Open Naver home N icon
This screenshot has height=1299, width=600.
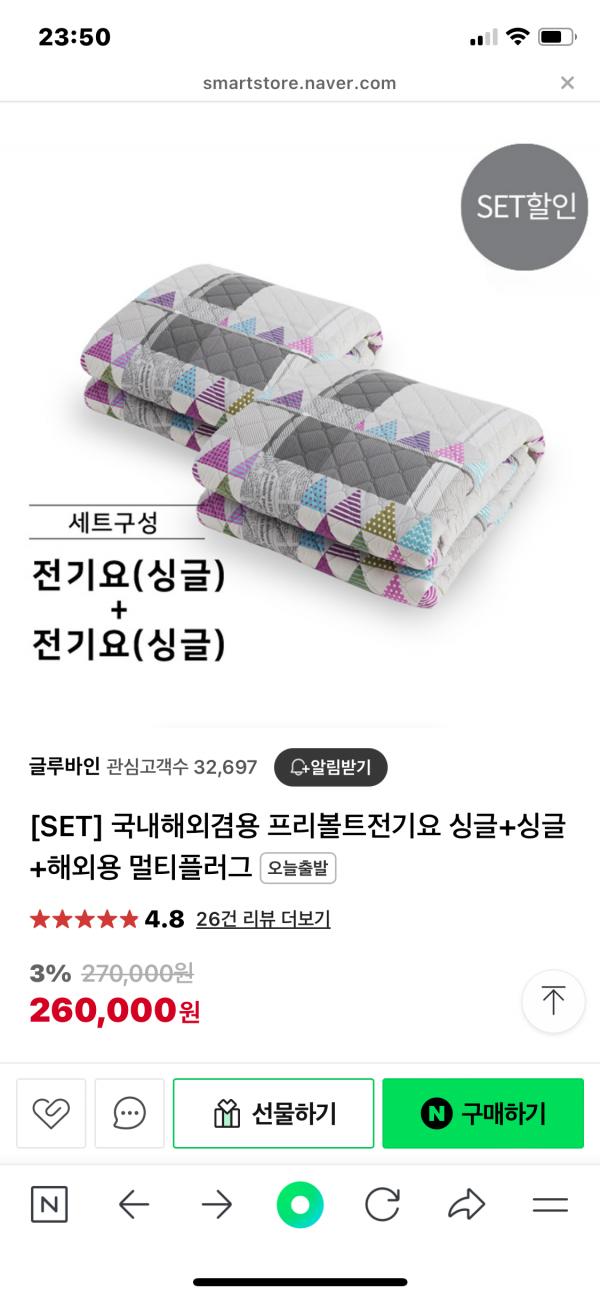click(x=49, y=1205)
